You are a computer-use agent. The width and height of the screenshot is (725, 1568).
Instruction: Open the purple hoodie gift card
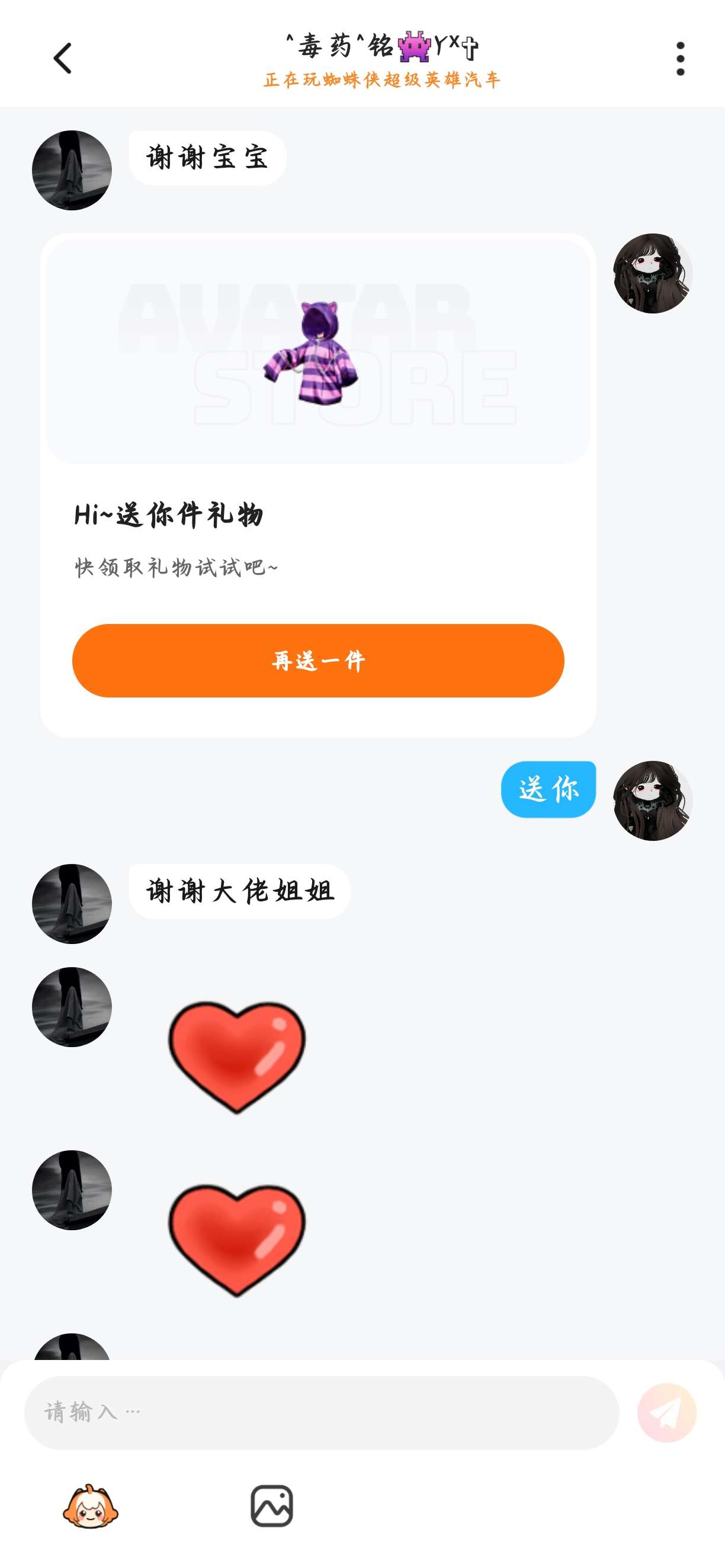[318, 352]
